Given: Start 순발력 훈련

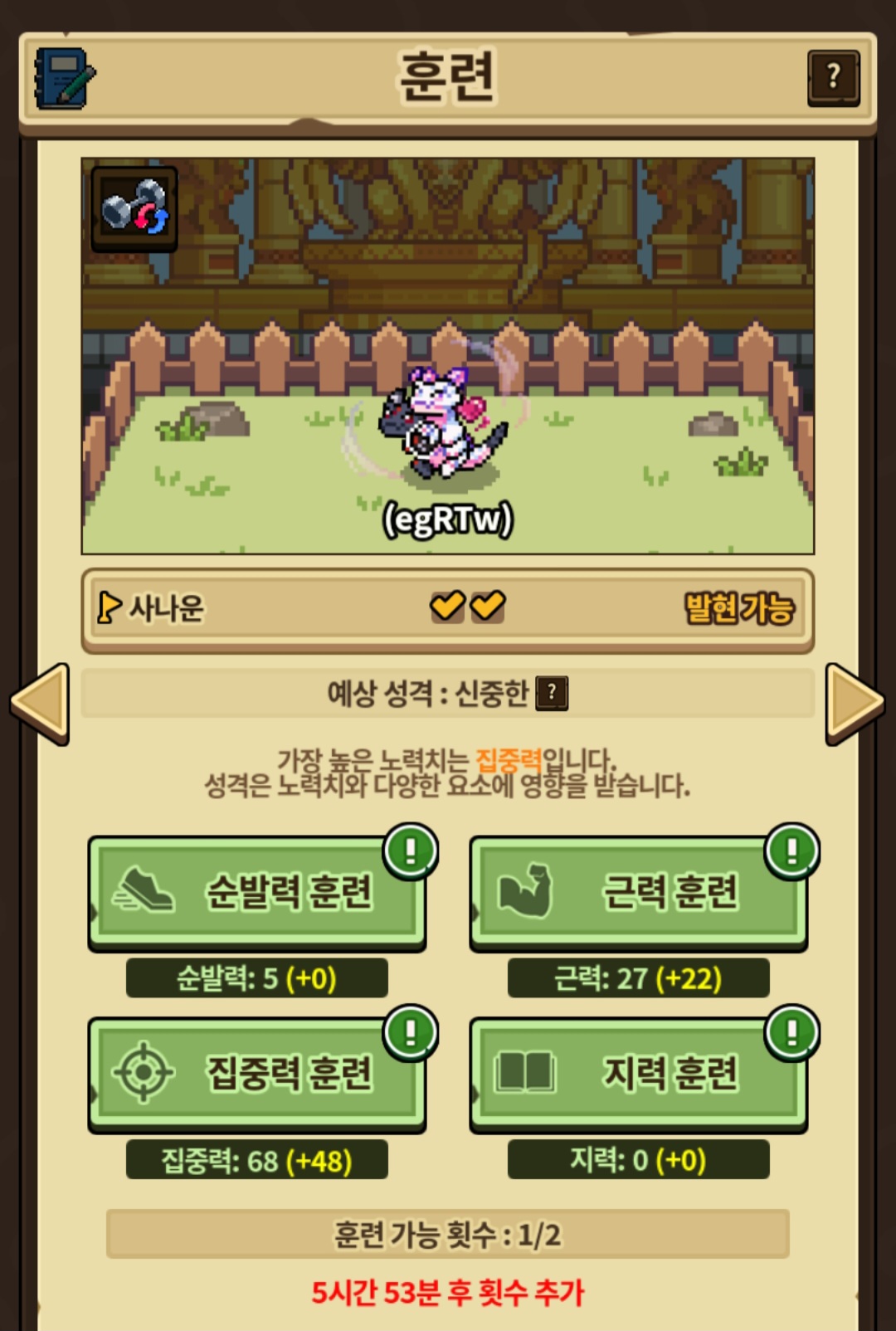Looking at the screenshot, I should [x=257, y=892].
